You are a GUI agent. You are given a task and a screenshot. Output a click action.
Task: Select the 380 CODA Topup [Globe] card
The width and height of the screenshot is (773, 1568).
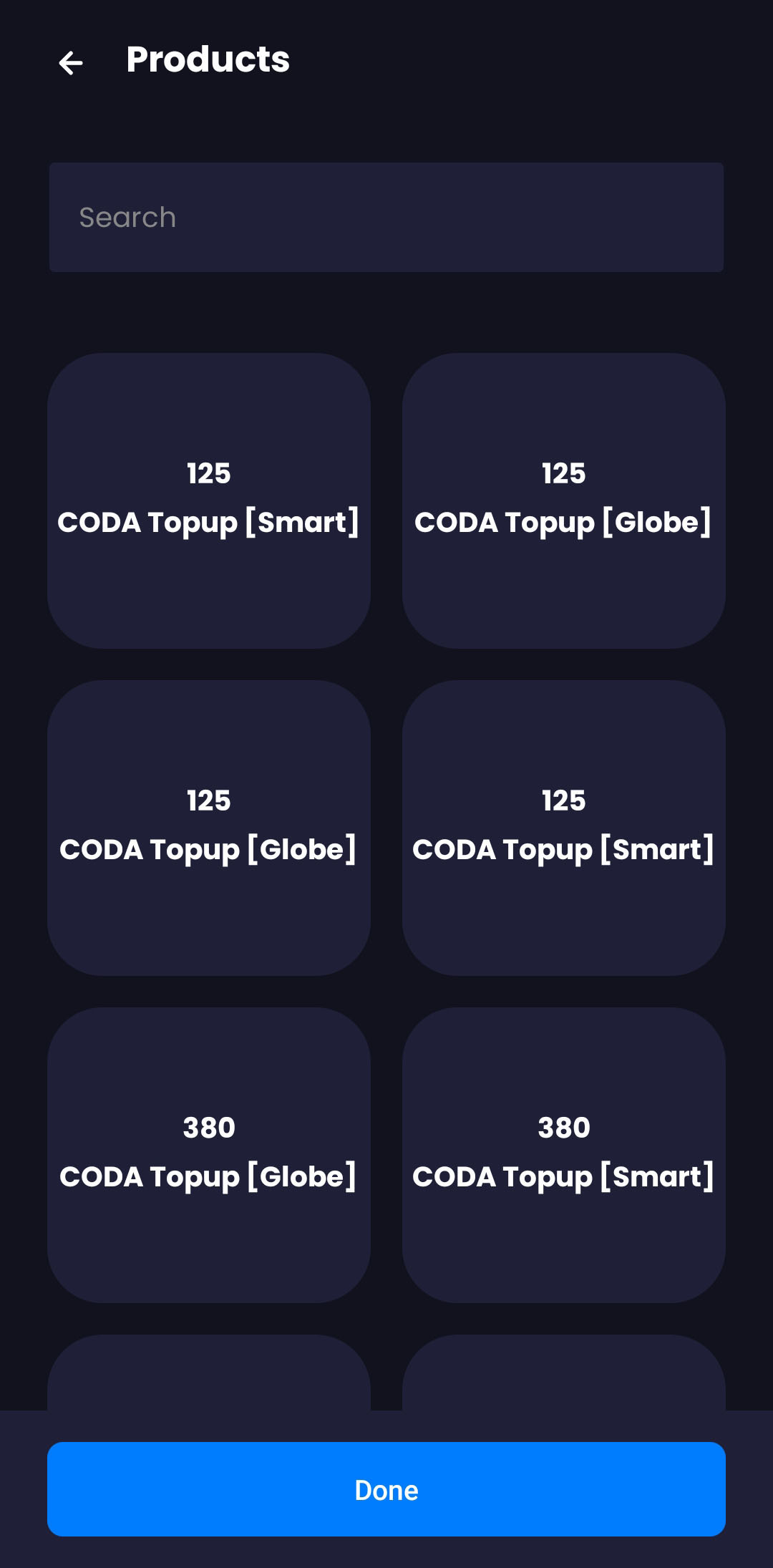(x=209, y=1154)
